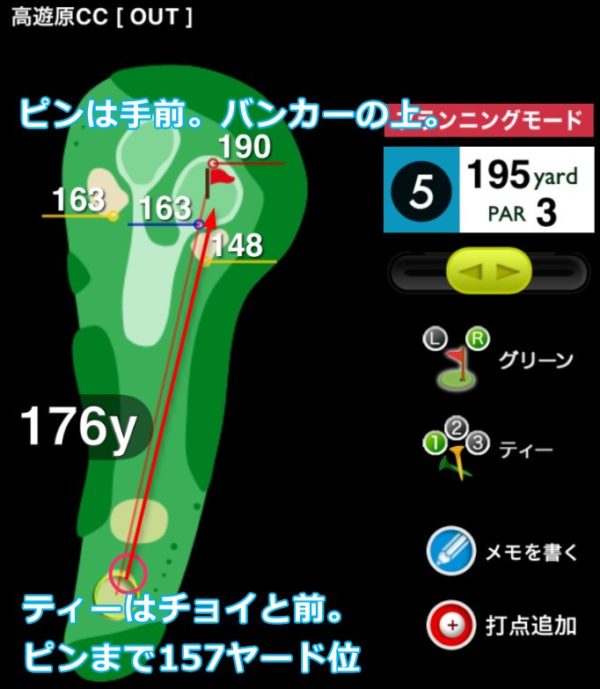
Task: Add a shot point with 打点追加
Action: (450, 626)
